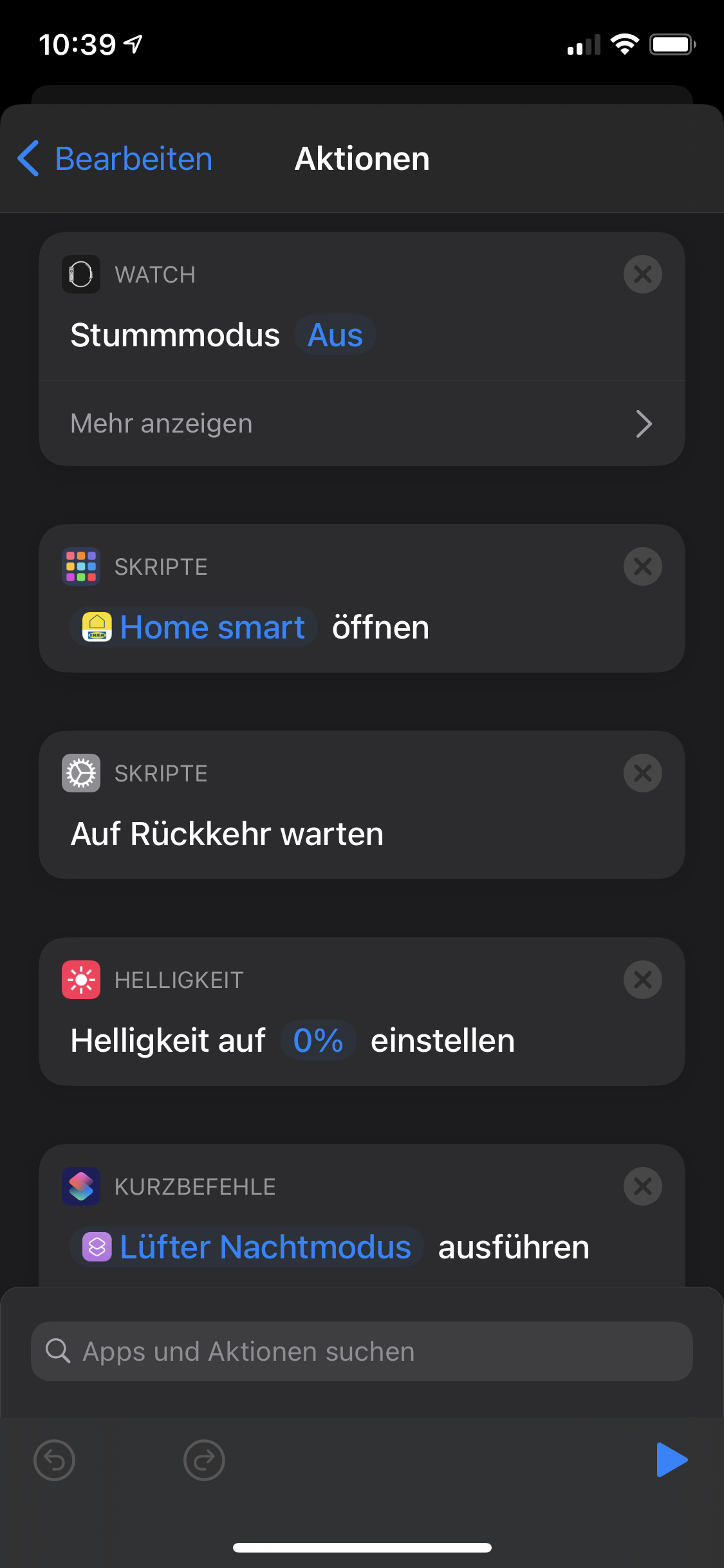Viewport: 724px width, 1568px height.
Task: Remove the Watch Stummmodus action
Action: (642, 274)
